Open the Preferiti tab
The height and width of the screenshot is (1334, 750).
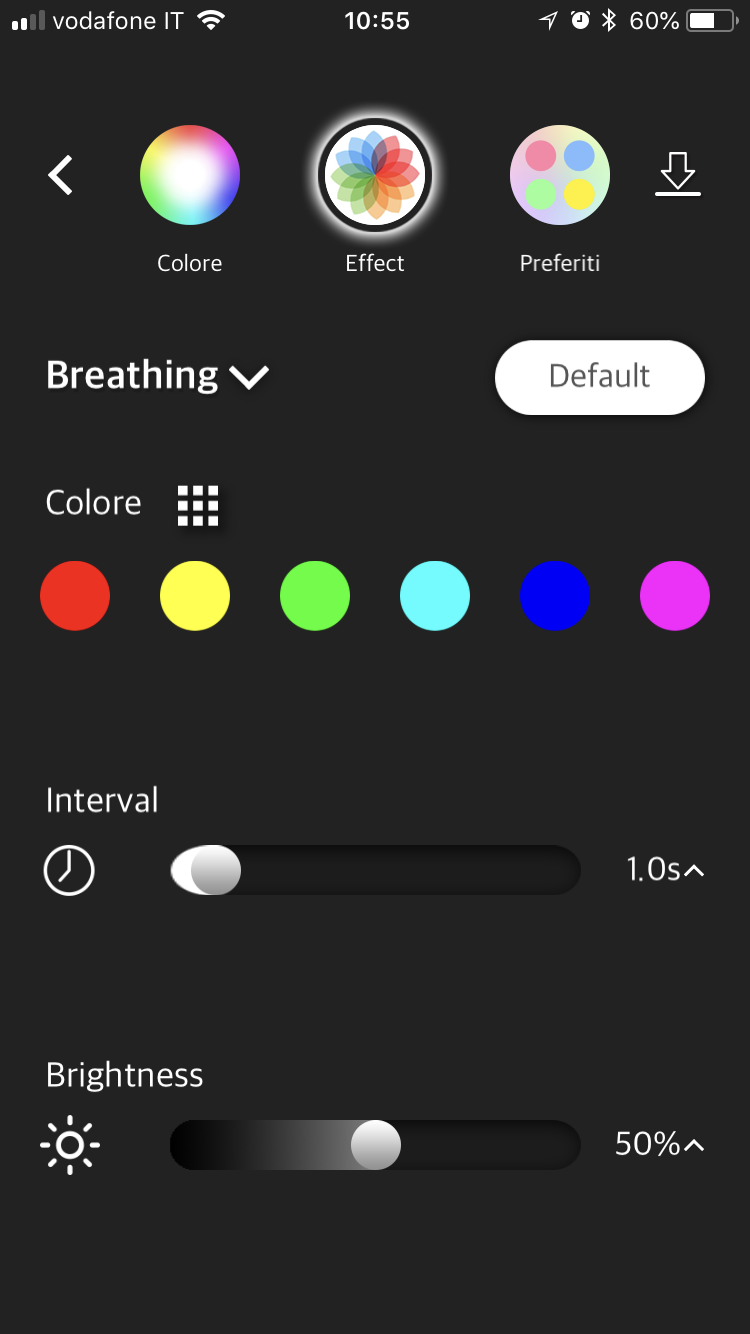click(x=560, y=175)
